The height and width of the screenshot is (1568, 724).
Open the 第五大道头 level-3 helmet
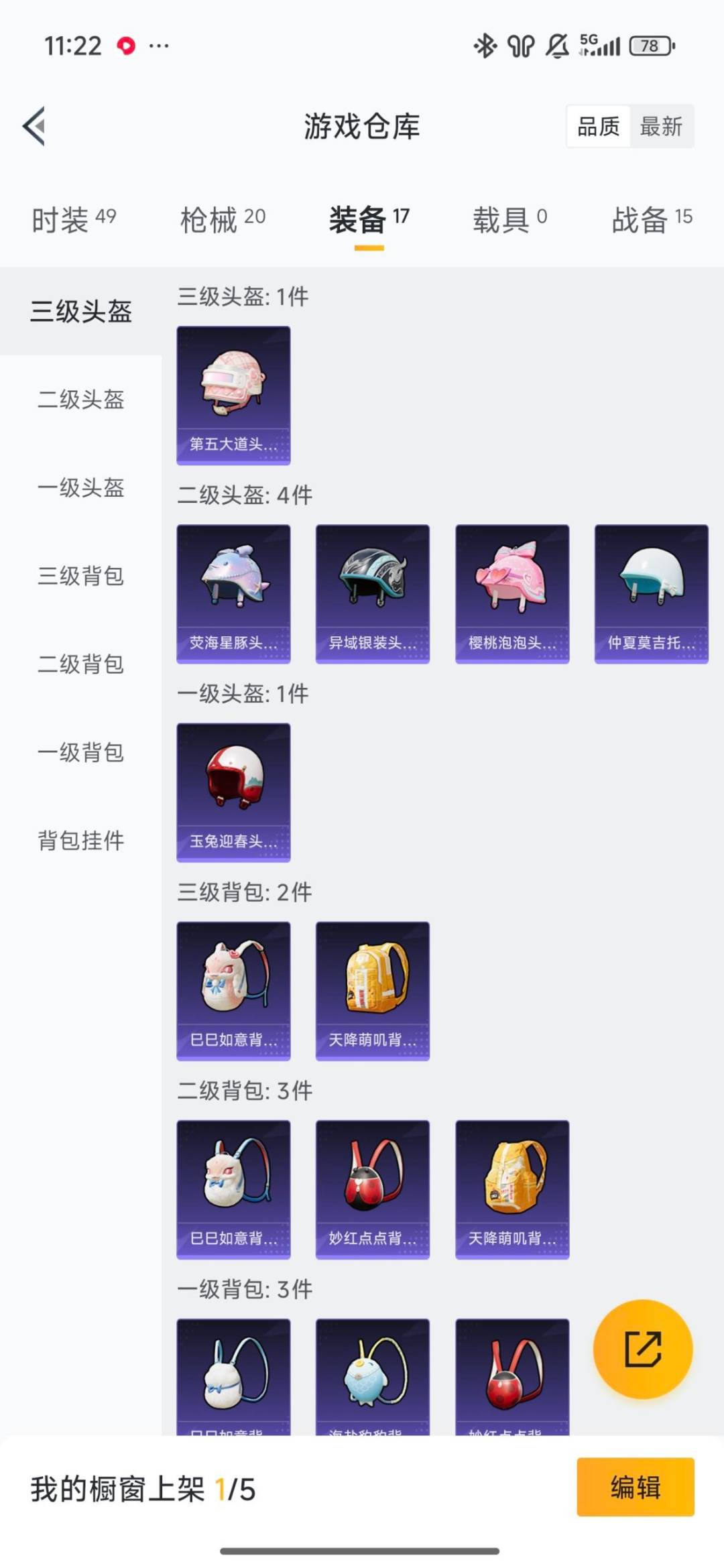[x=233, y=394]
